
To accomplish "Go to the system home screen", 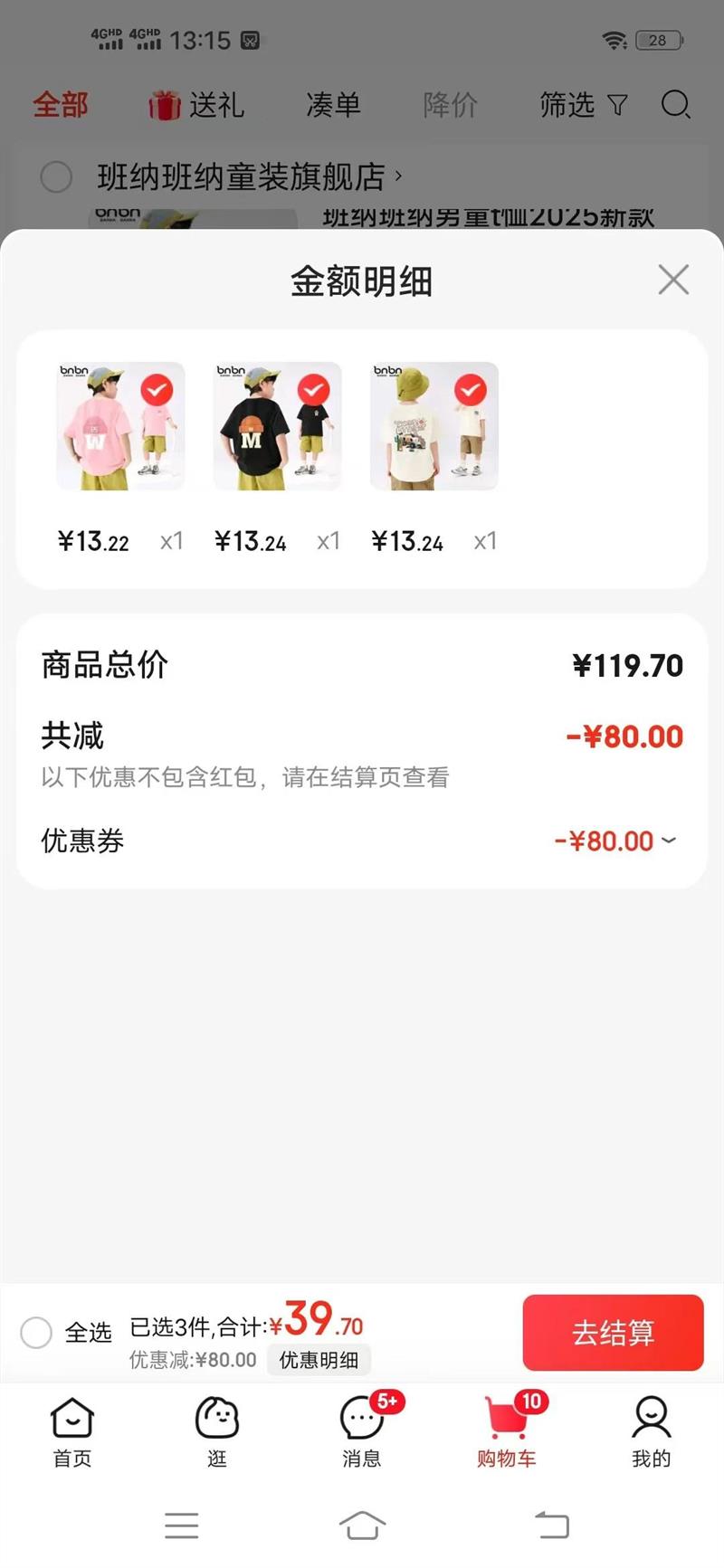I will point(362,1525).
